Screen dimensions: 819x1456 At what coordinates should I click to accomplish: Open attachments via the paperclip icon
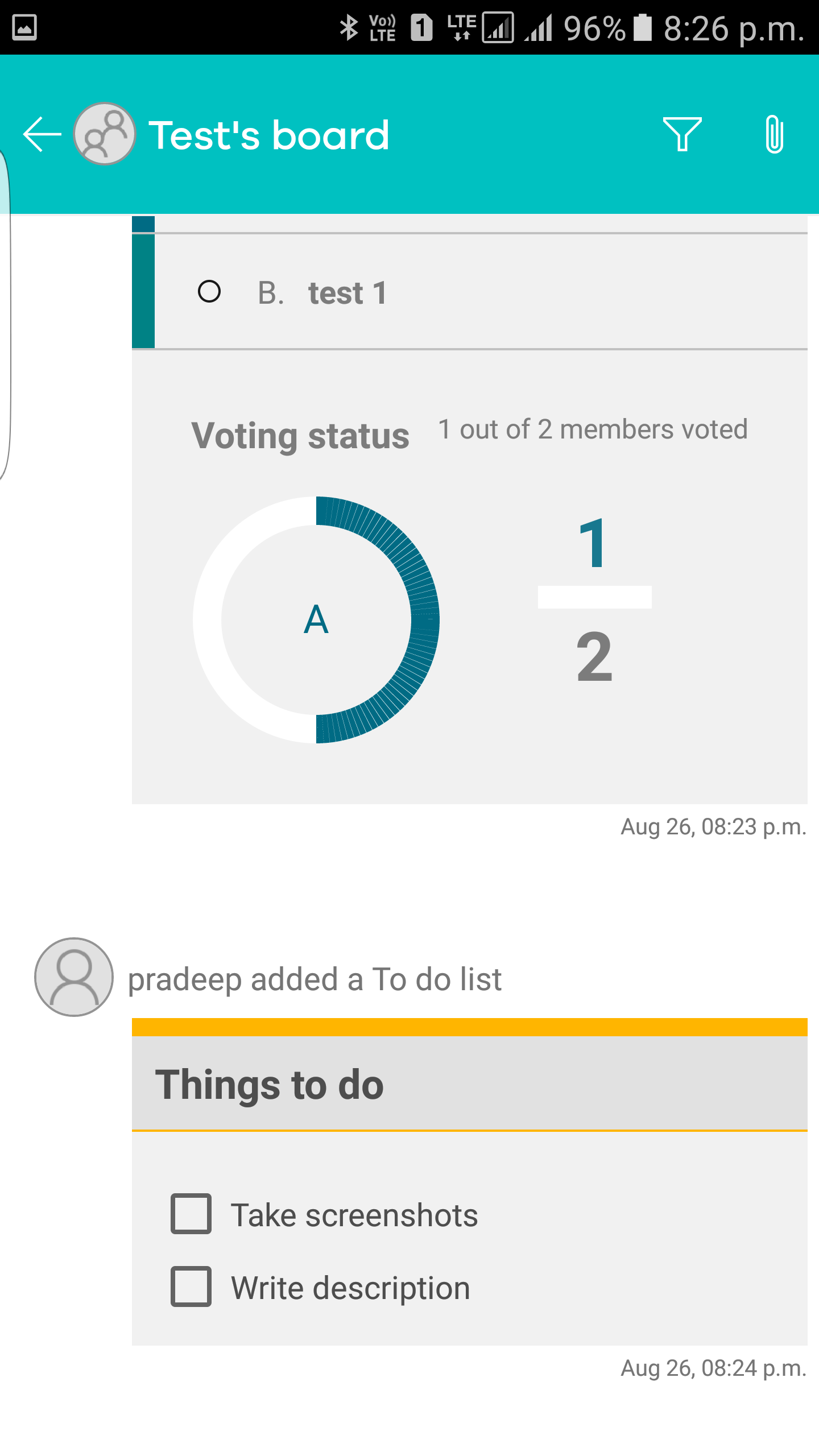pyautogui.click(x=774, y=134)
